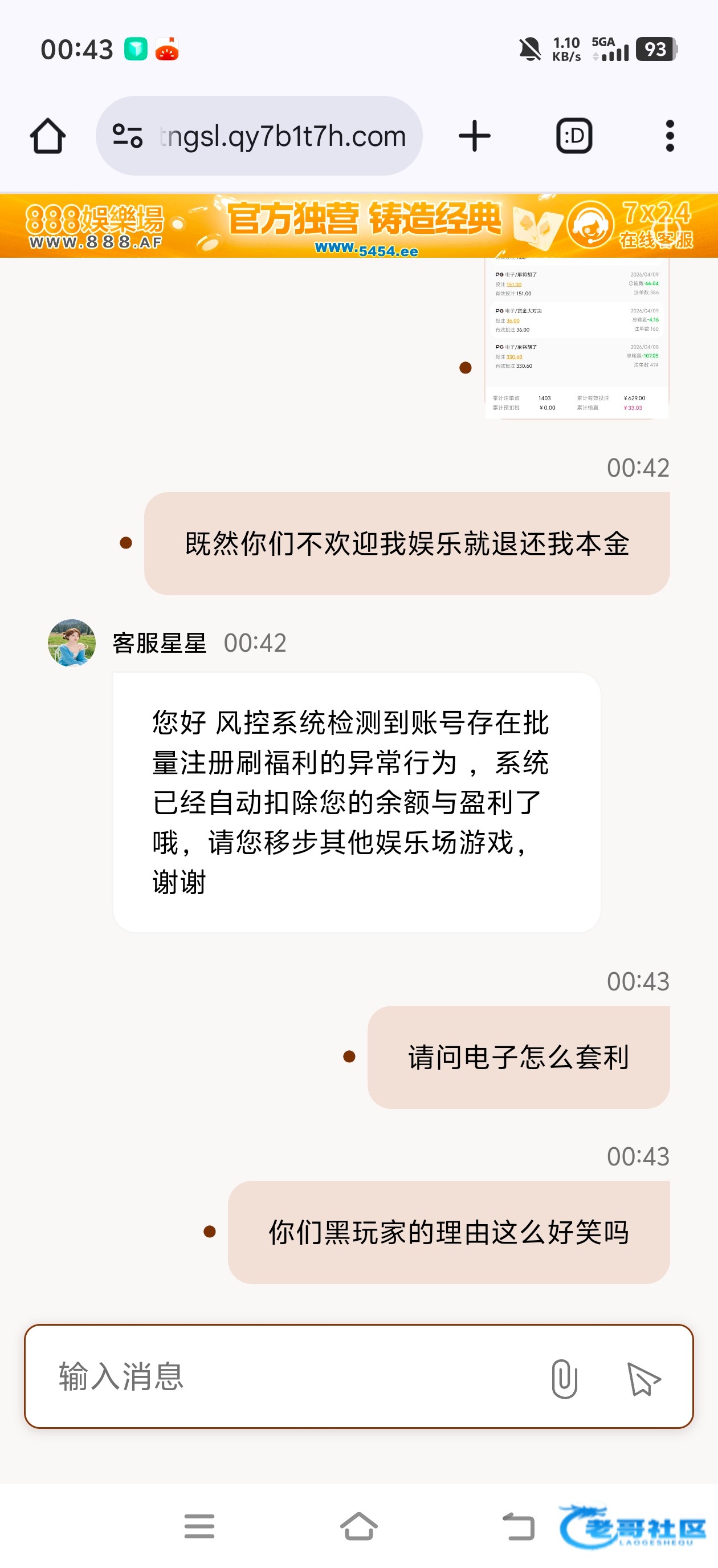Screen dimensions: 718x1568
Task: Focus the 输入消息 message field
Action: pos(292,1376)
